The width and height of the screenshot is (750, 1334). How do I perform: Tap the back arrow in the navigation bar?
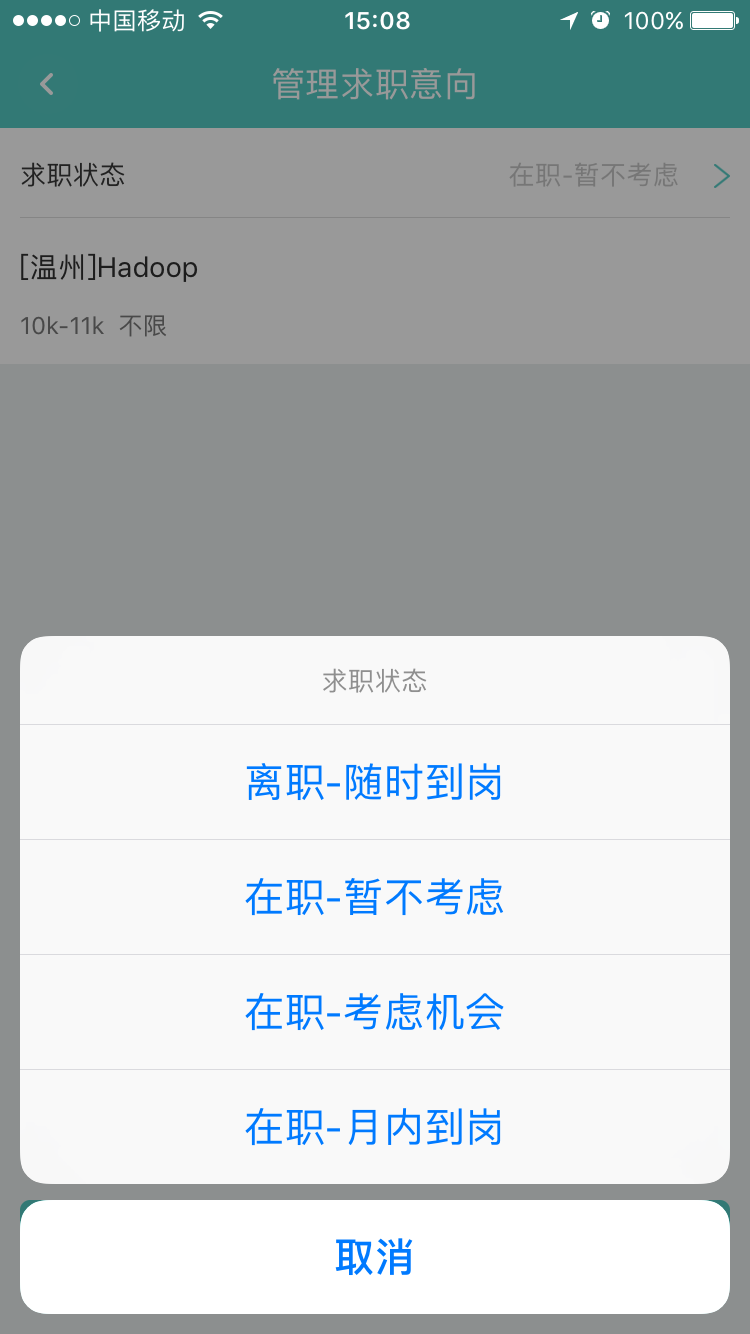pos(47,84)
